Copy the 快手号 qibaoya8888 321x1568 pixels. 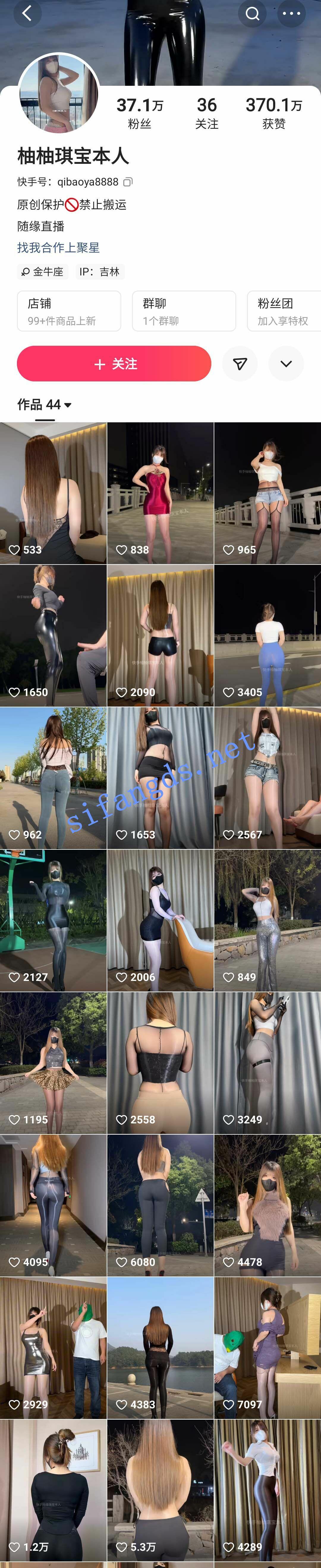pos(128,181)
